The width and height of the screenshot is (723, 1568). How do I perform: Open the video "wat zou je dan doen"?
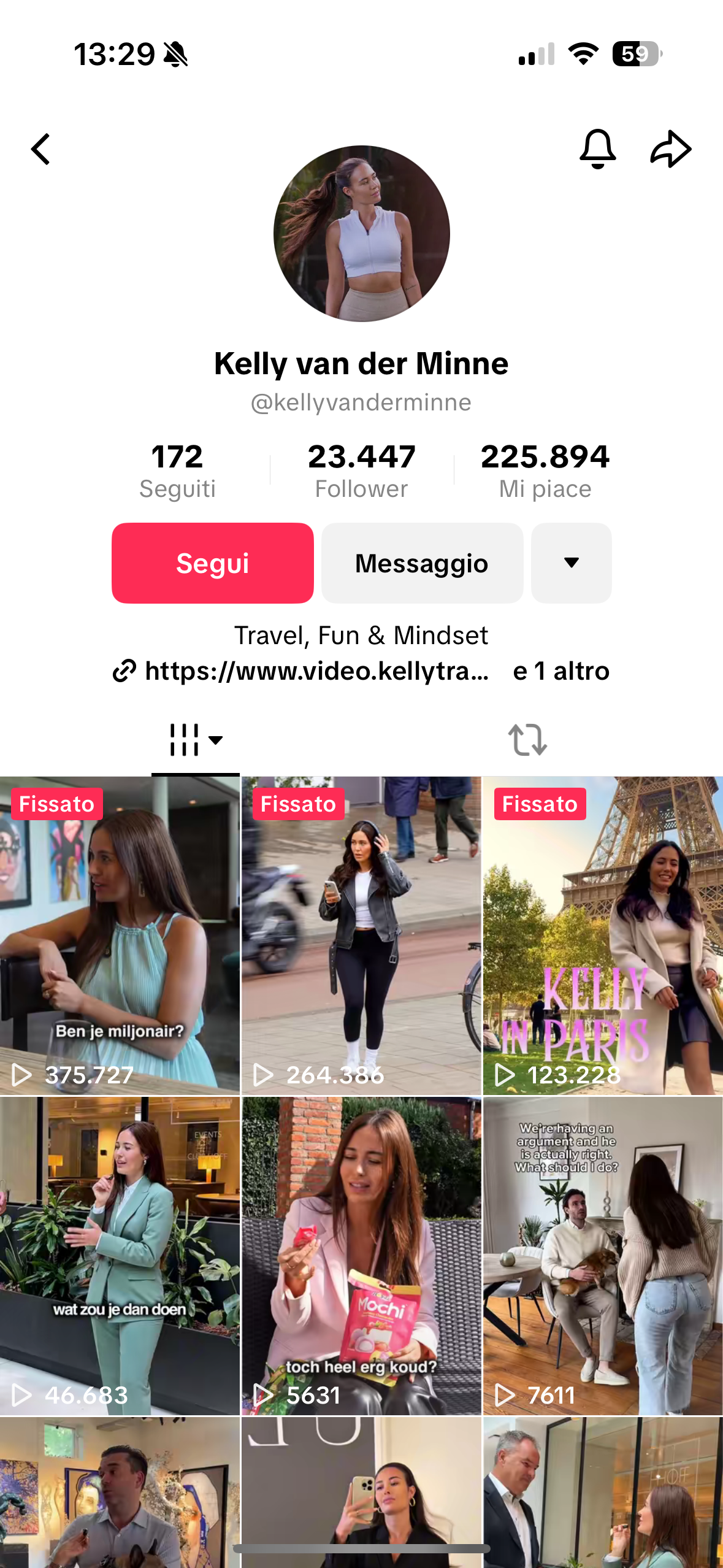tap(120, 1255)
